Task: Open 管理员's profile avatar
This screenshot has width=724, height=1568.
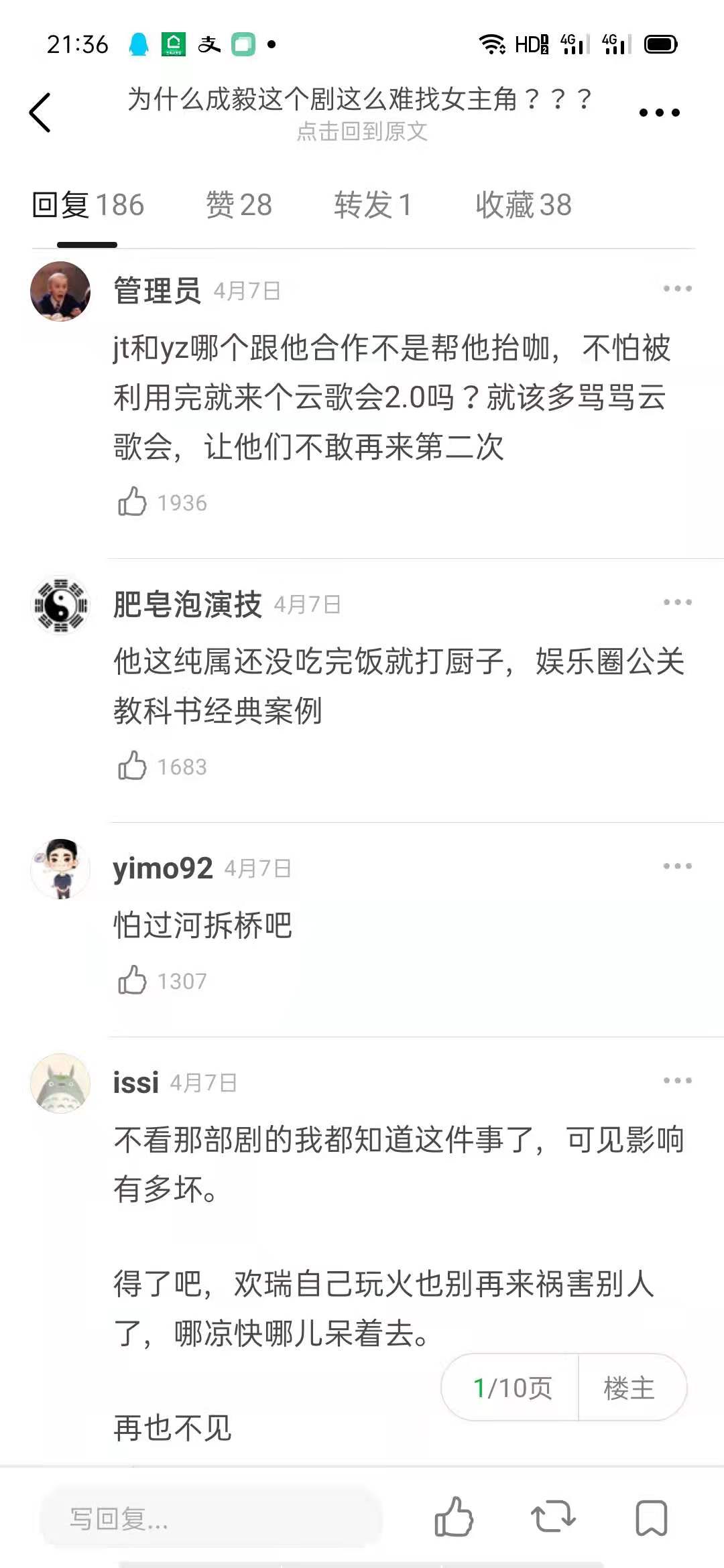Action: pos(60,291)
